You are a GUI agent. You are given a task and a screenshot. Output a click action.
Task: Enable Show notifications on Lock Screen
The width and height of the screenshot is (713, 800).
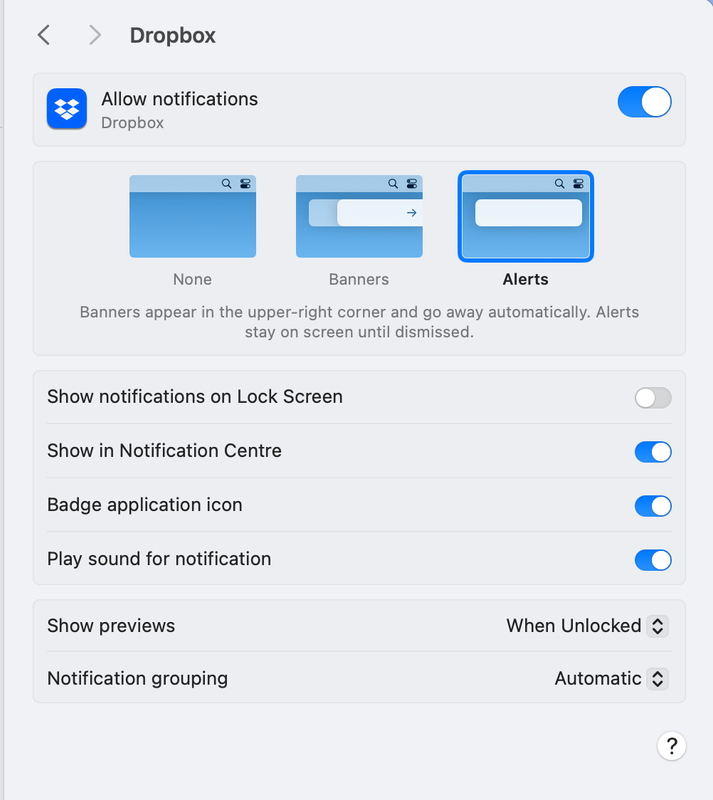click(x=653, y=398)
